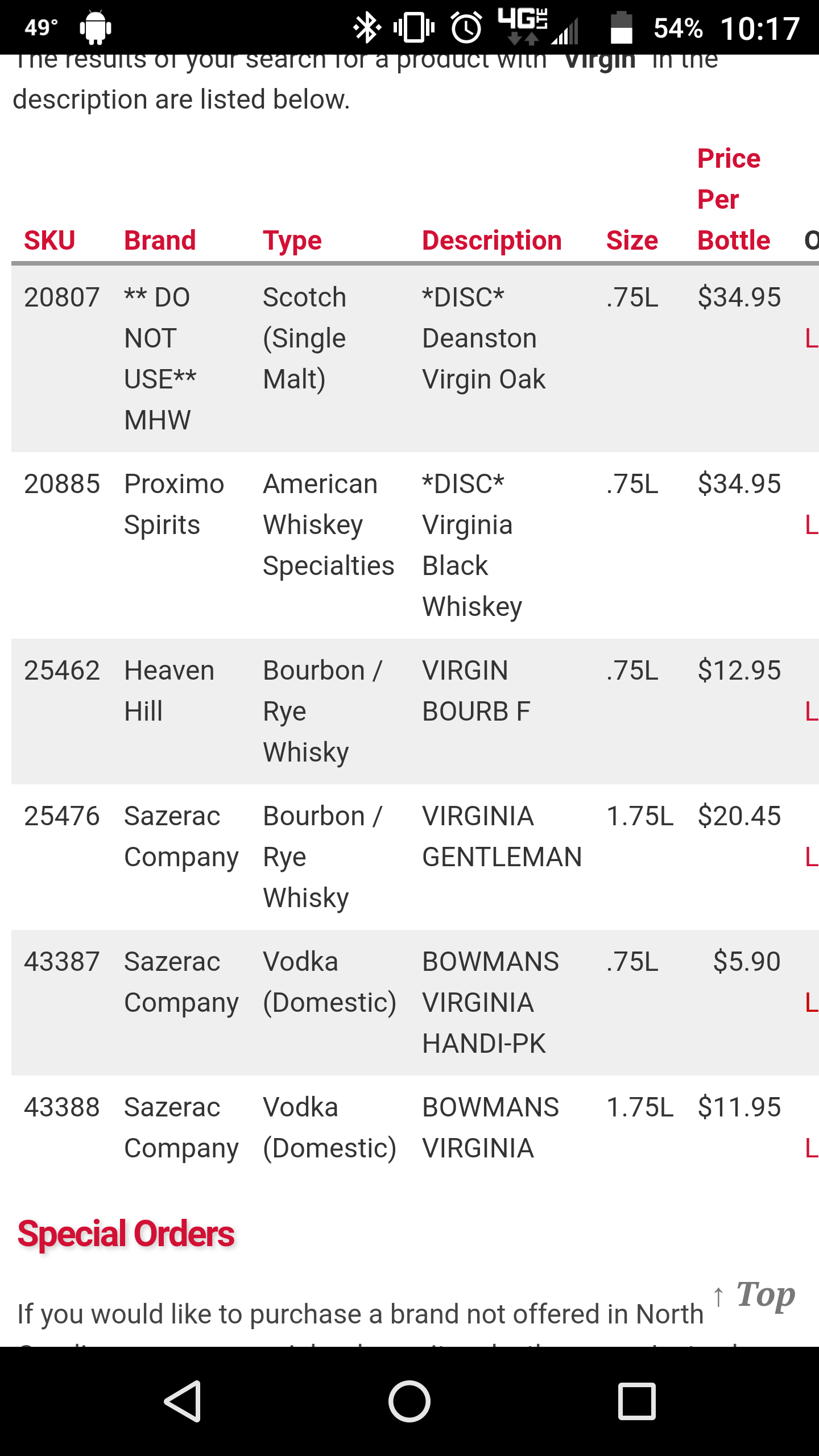Viewport: 819px width, 1456px height.
Task: Open the red link in Virginia Gentleman row
Action: point(812,857)
